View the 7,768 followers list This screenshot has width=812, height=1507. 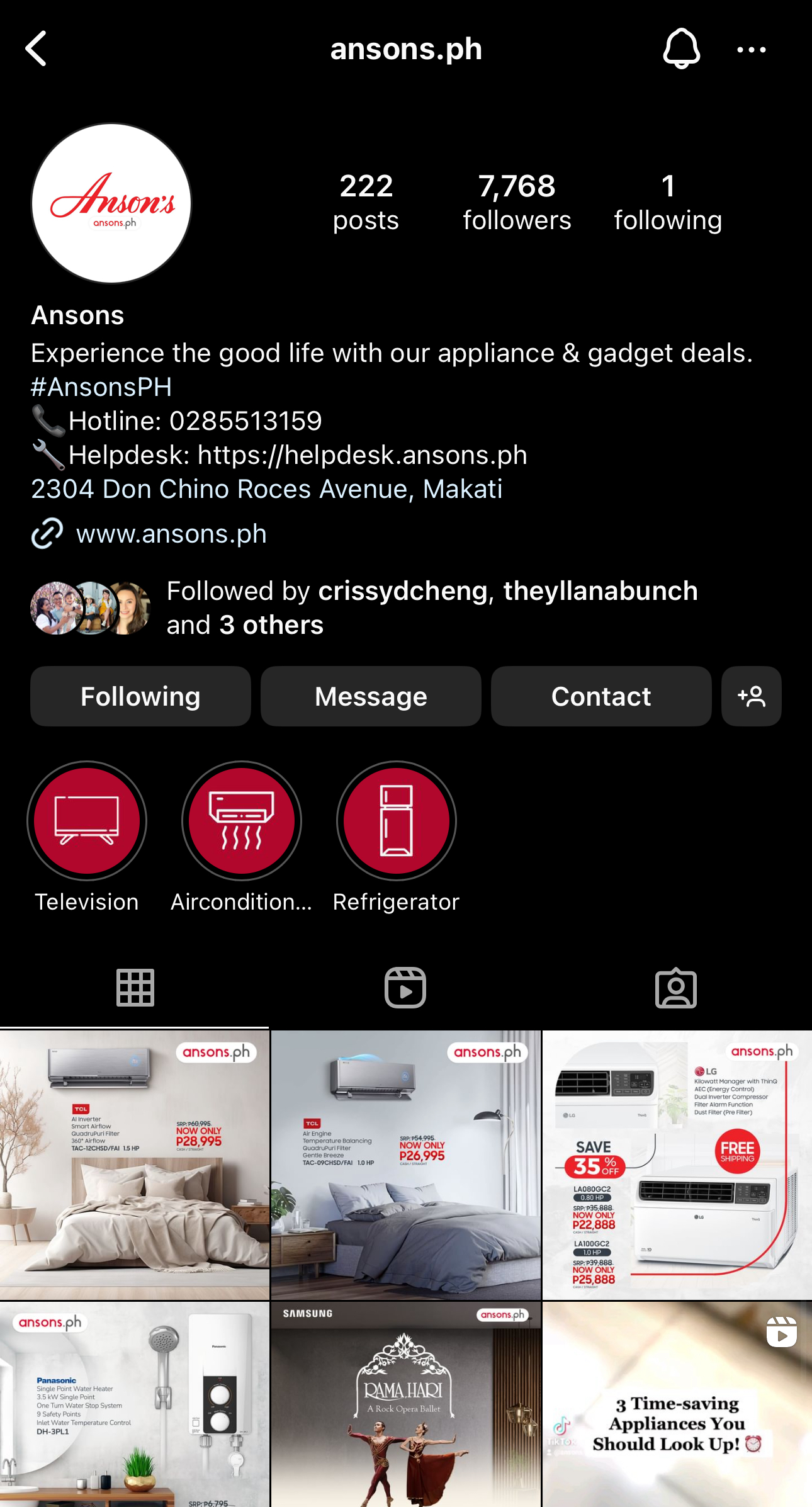tap(517, 203)
